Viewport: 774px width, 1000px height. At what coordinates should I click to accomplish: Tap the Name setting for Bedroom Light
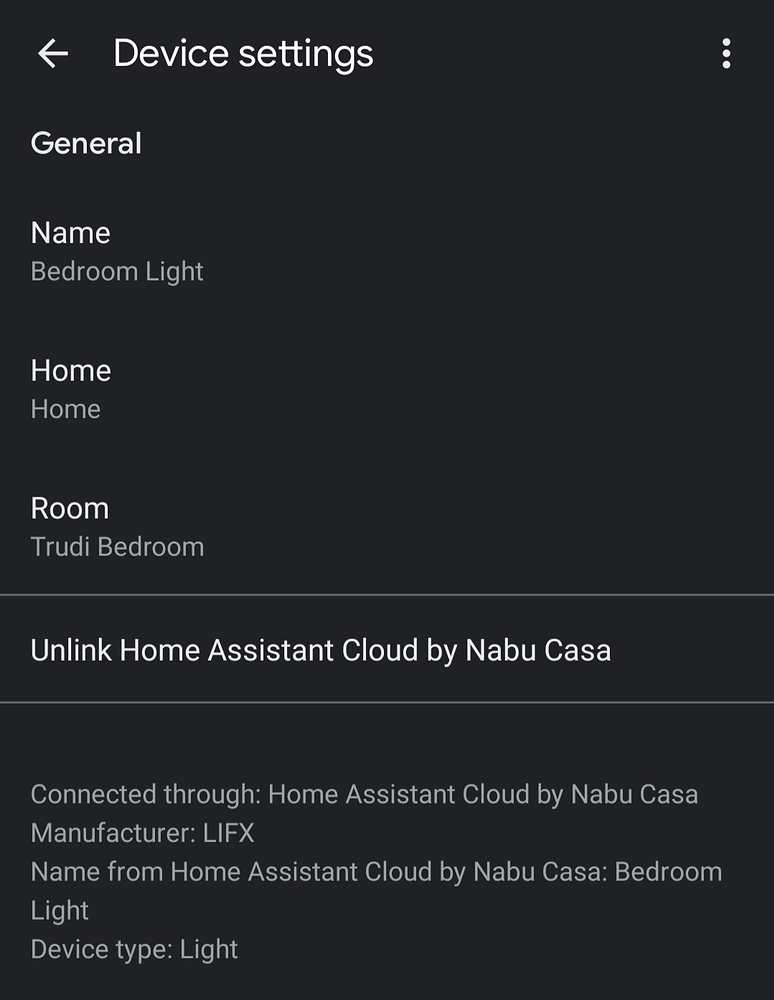pos(117,250)
